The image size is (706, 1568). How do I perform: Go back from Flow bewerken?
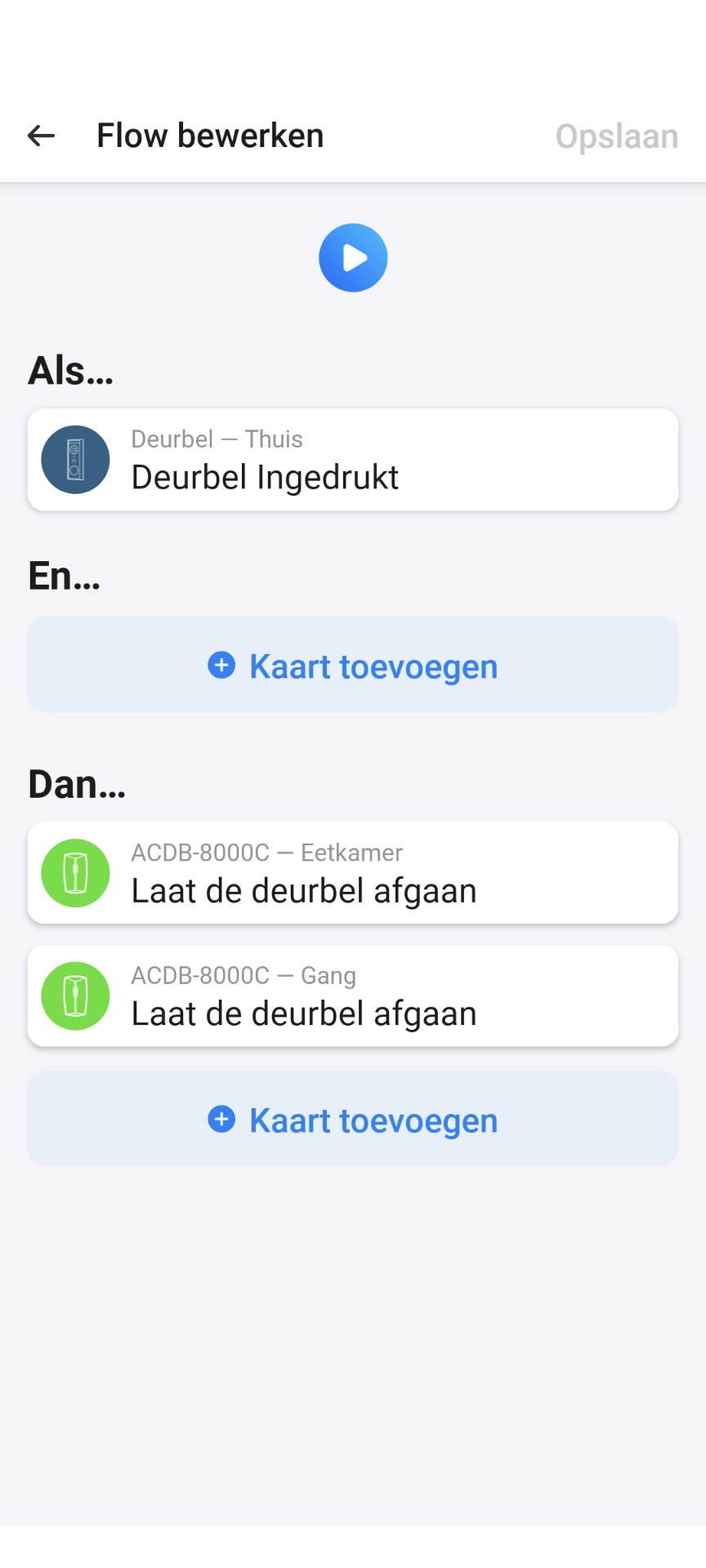(x=41, y=136)
